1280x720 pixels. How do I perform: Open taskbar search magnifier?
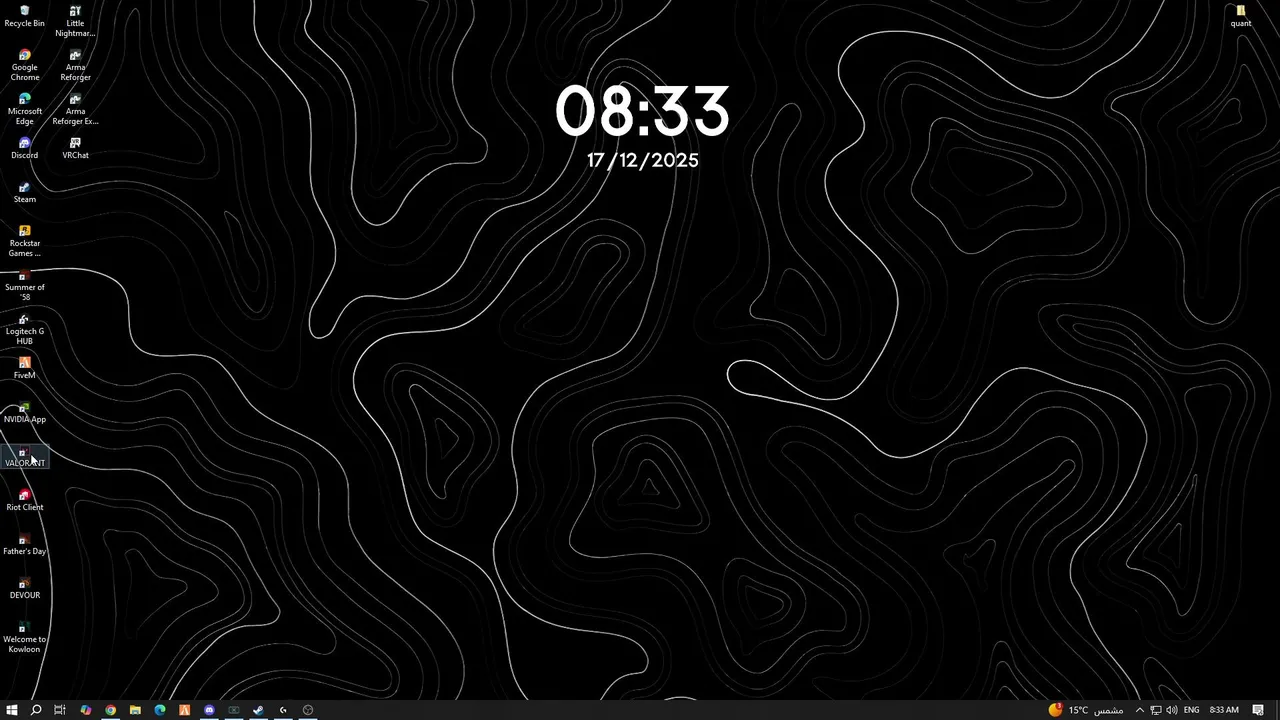coord(36,710)
